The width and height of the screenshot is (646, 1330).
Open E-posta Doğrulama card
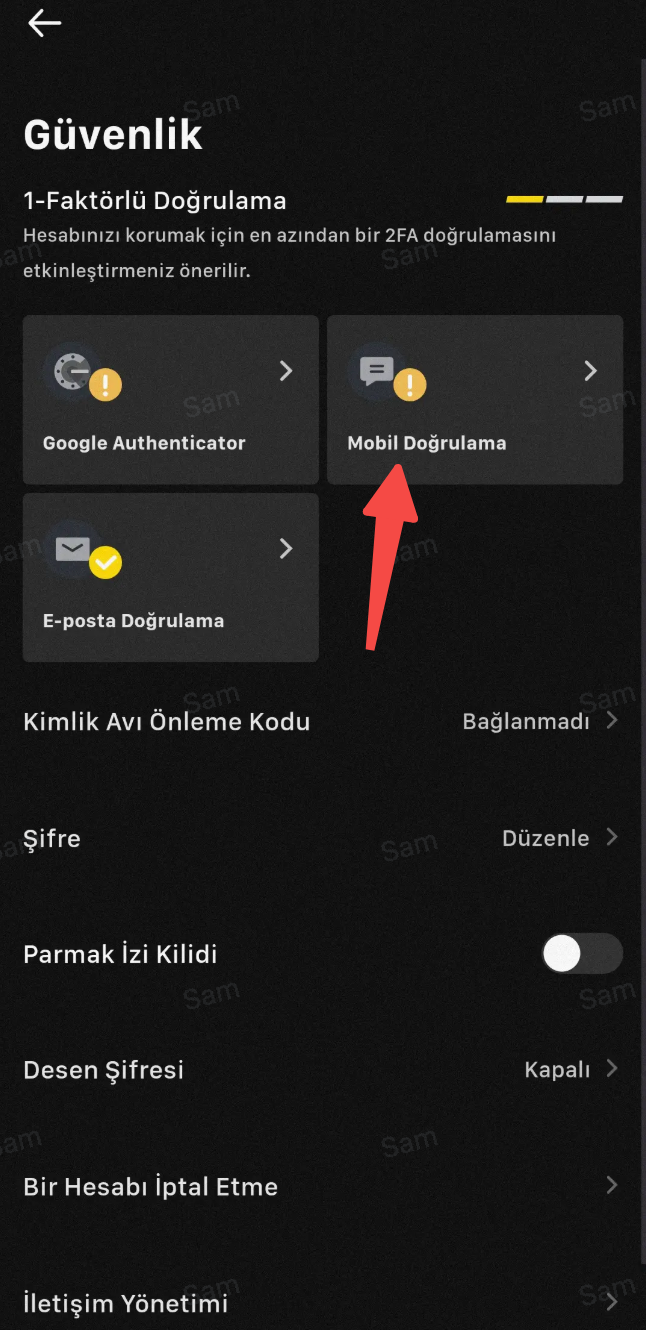pyautogui.click(x=170, y=577)
